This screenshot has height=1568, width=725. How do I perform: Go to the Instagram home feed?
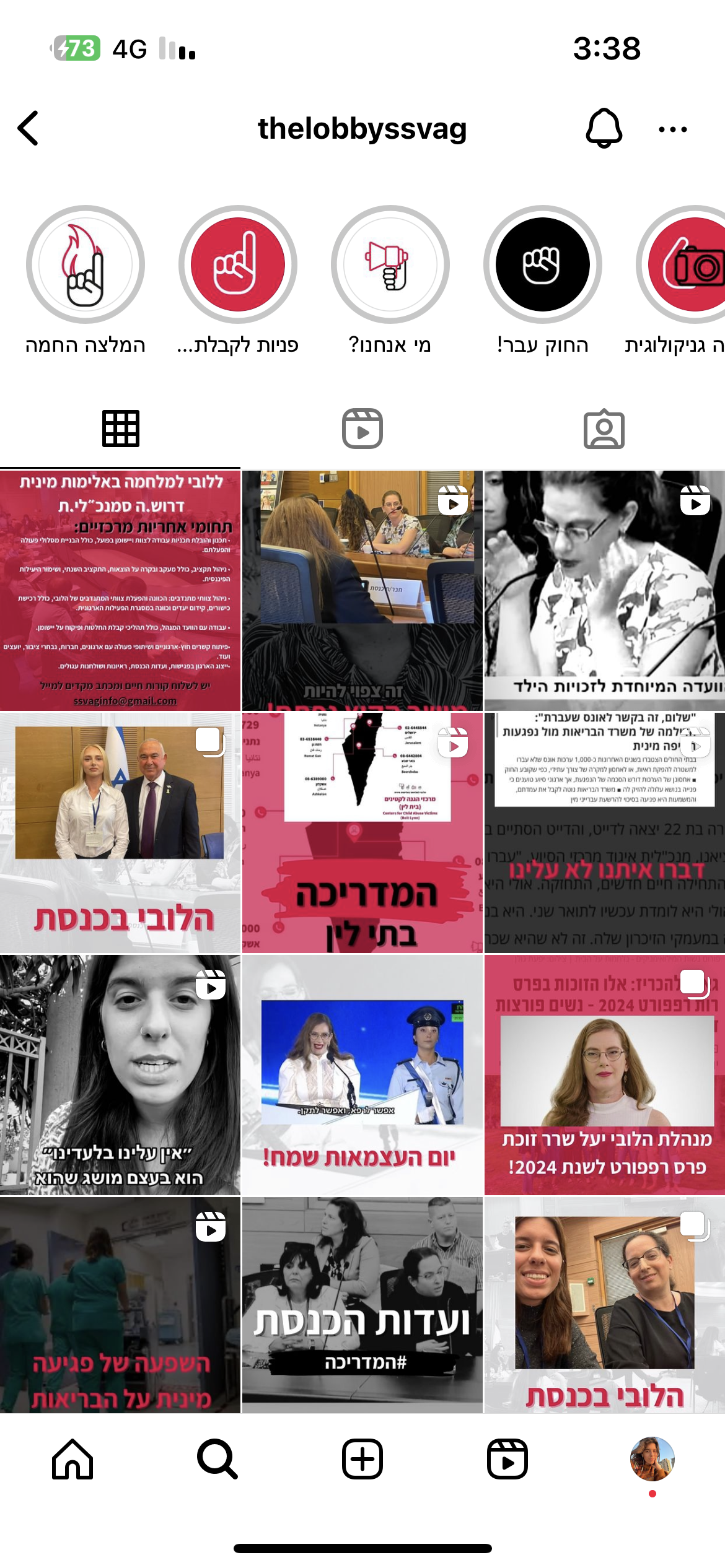[72, 1459]
